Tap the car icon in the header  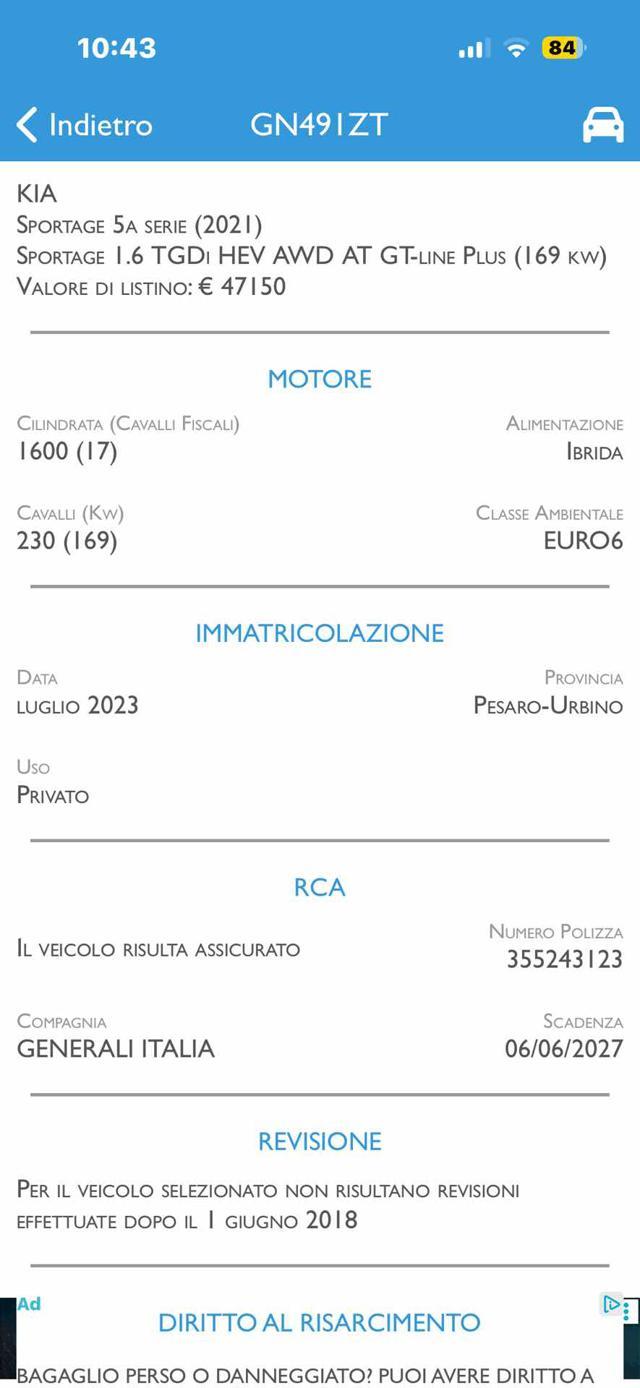pyautogui.click(x=603, y=125)
